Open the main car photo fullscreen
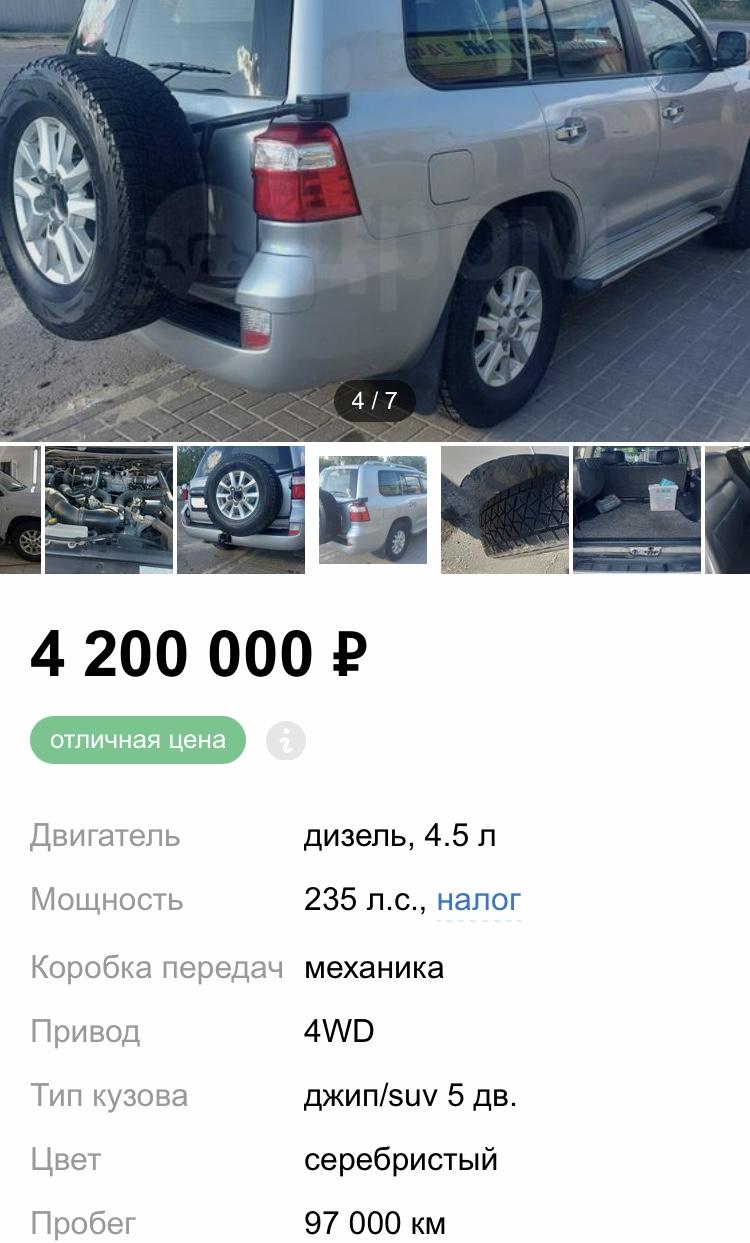Image resolution: width=750 pixels, height=1243 pixels. (x=375, y=220)
